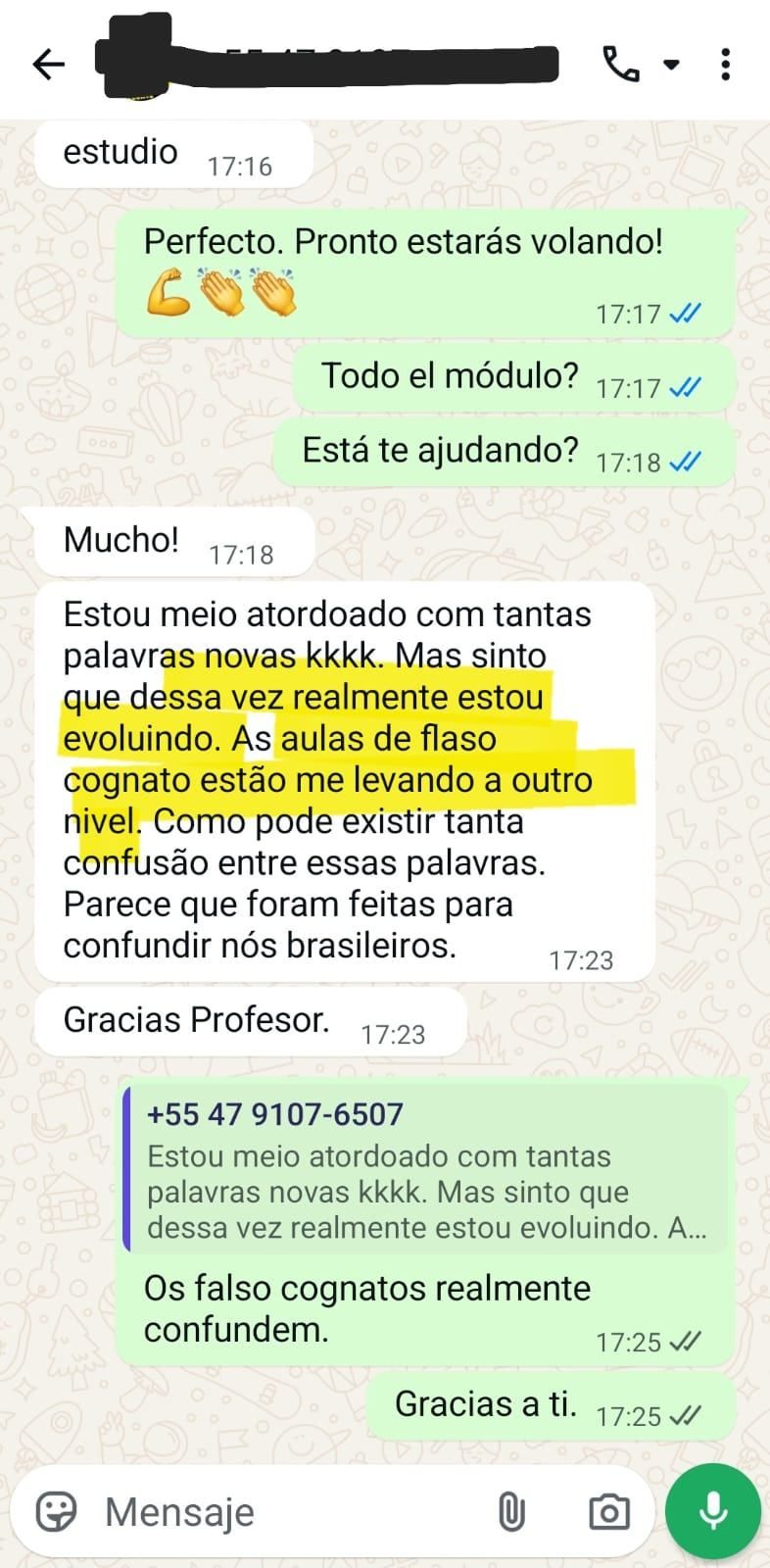Open the emoji and sticker picker
Image resolution: width=770 pixels, height=1568 pixels.
click(x=57, y=1511)
